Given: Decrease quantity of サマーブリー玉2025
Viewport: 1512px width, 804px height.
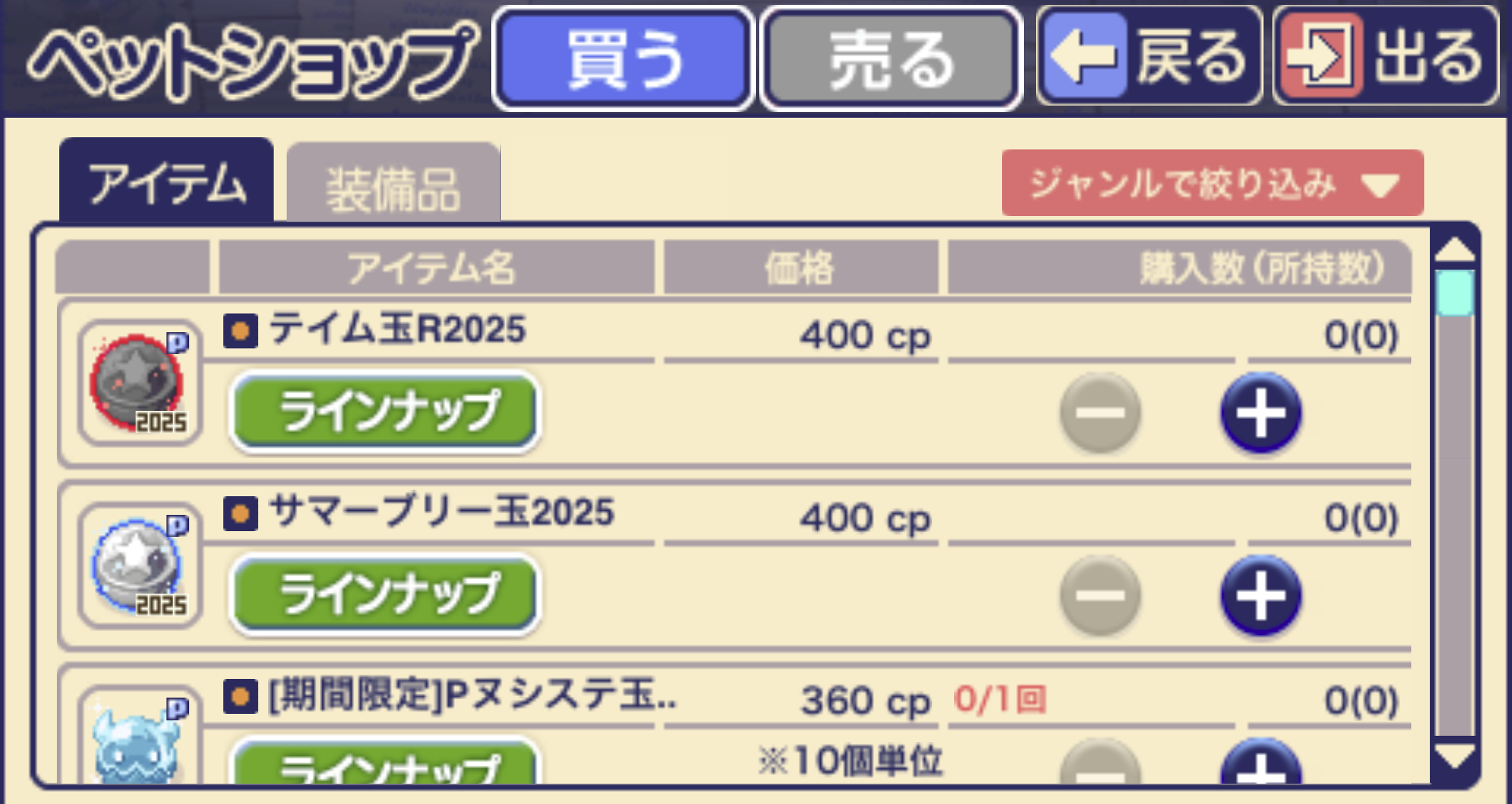Looking at the screenshot, I should (1099, 595).
